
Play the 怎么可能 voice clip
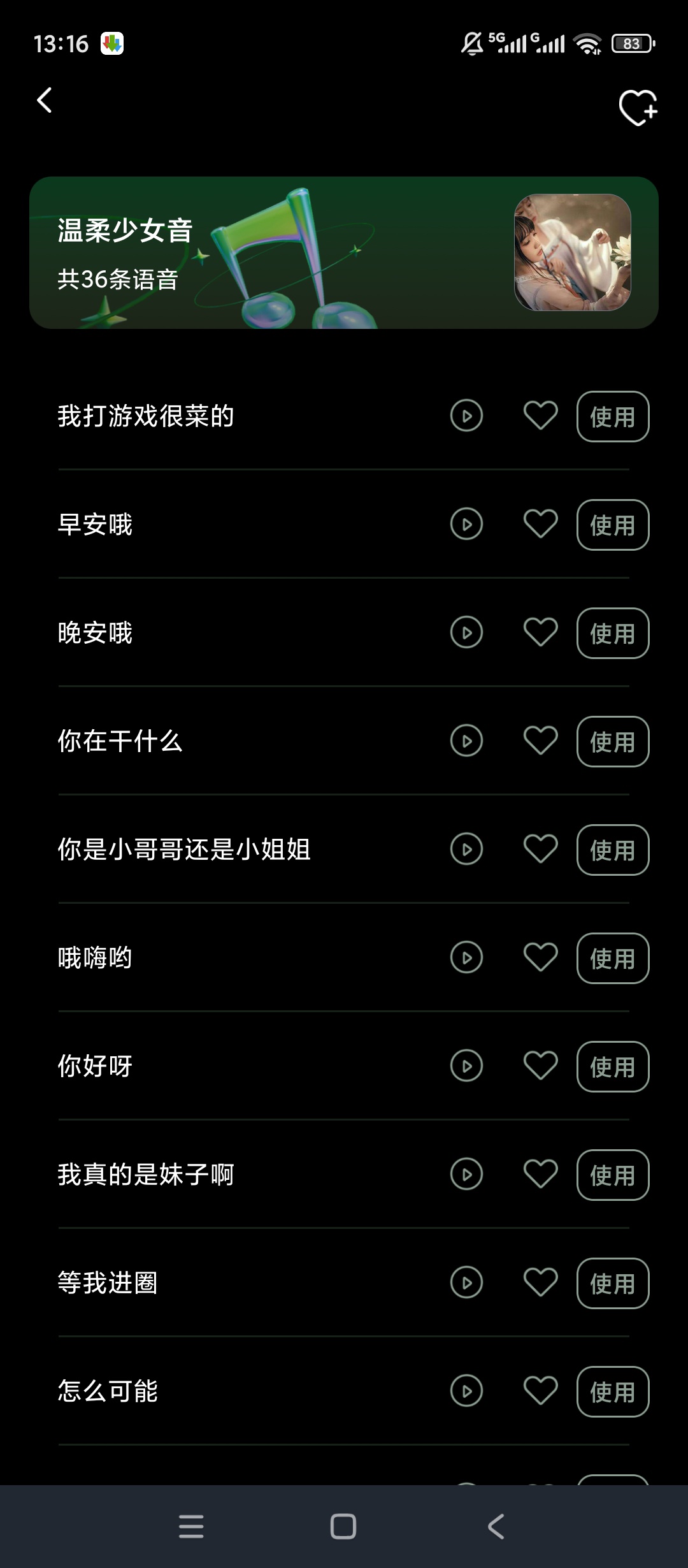coord(466,1391)
